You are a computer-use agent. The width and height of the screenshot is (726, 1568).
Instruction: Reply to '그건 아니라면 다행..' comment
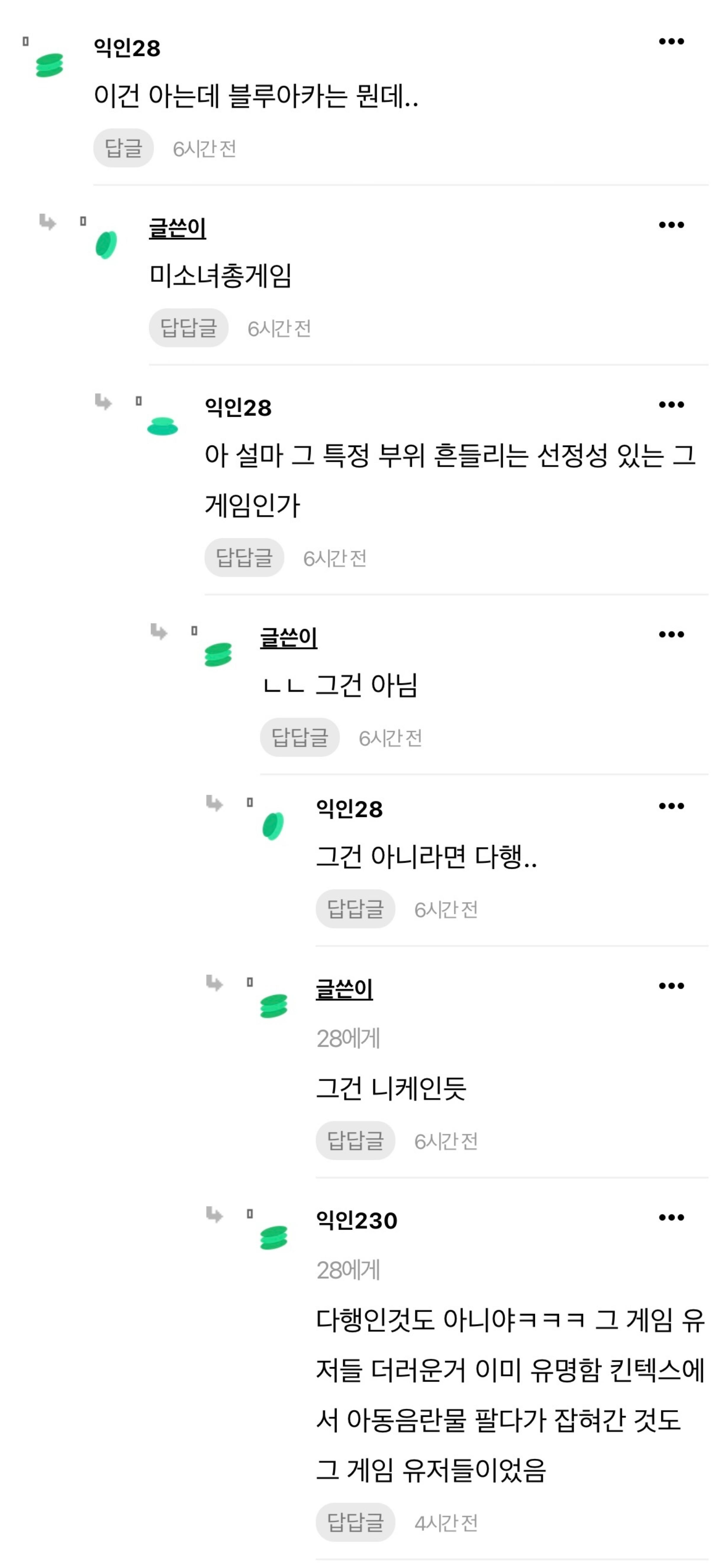pyautogui.click(x=355, y=909)
